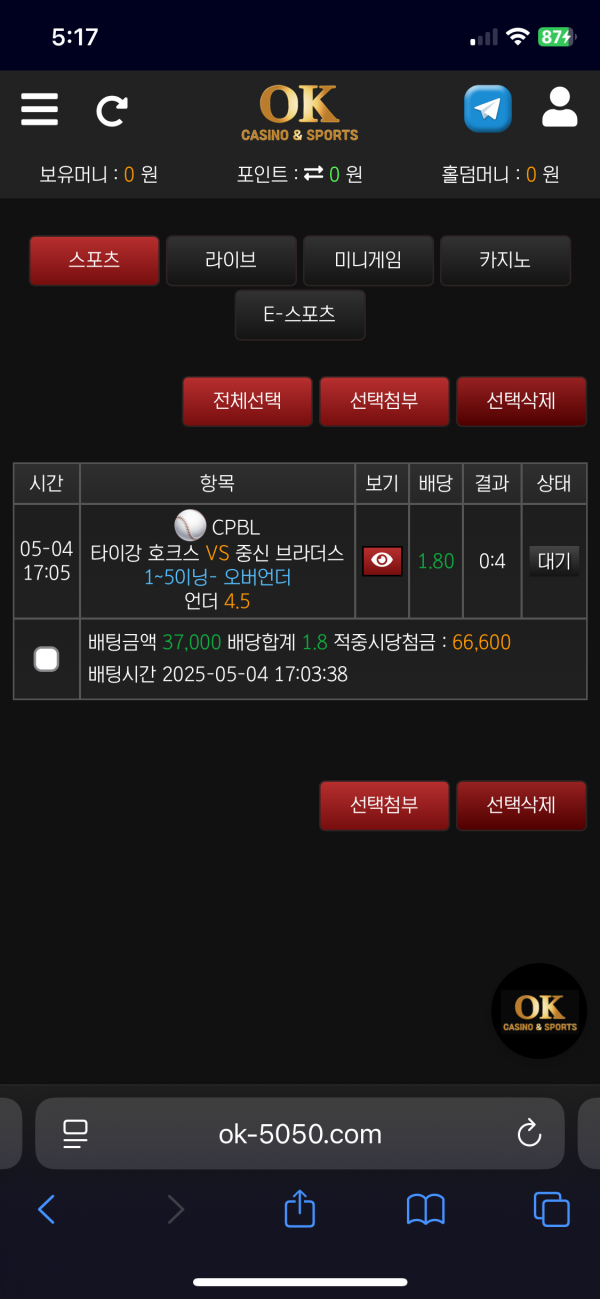
Task: Open the hamburger menu
Action: point(39,109)
